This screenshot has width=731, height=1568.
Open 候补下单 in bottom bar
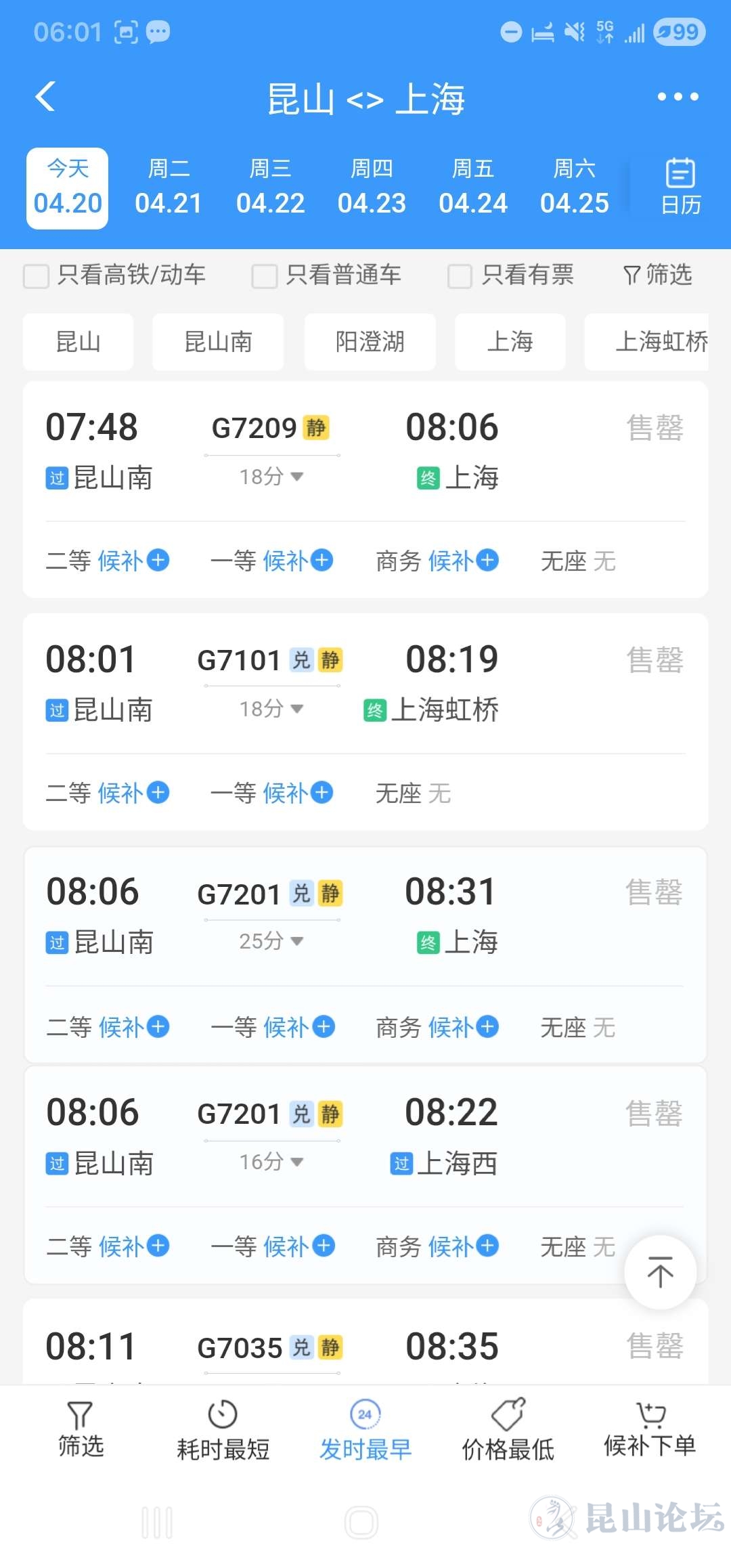650,1430
